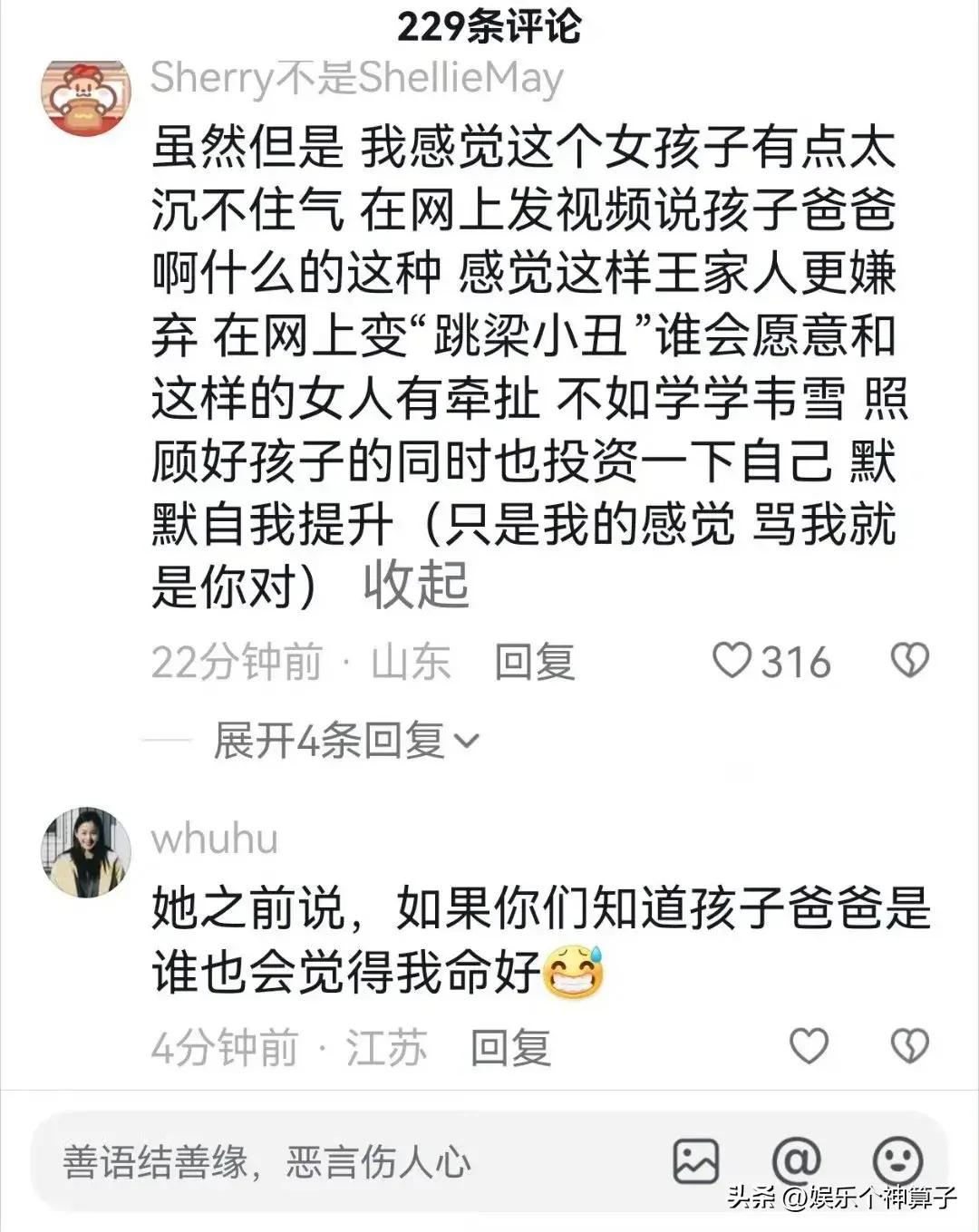
Task: Tap the comment input field
Action: (x=344, y=1162)
